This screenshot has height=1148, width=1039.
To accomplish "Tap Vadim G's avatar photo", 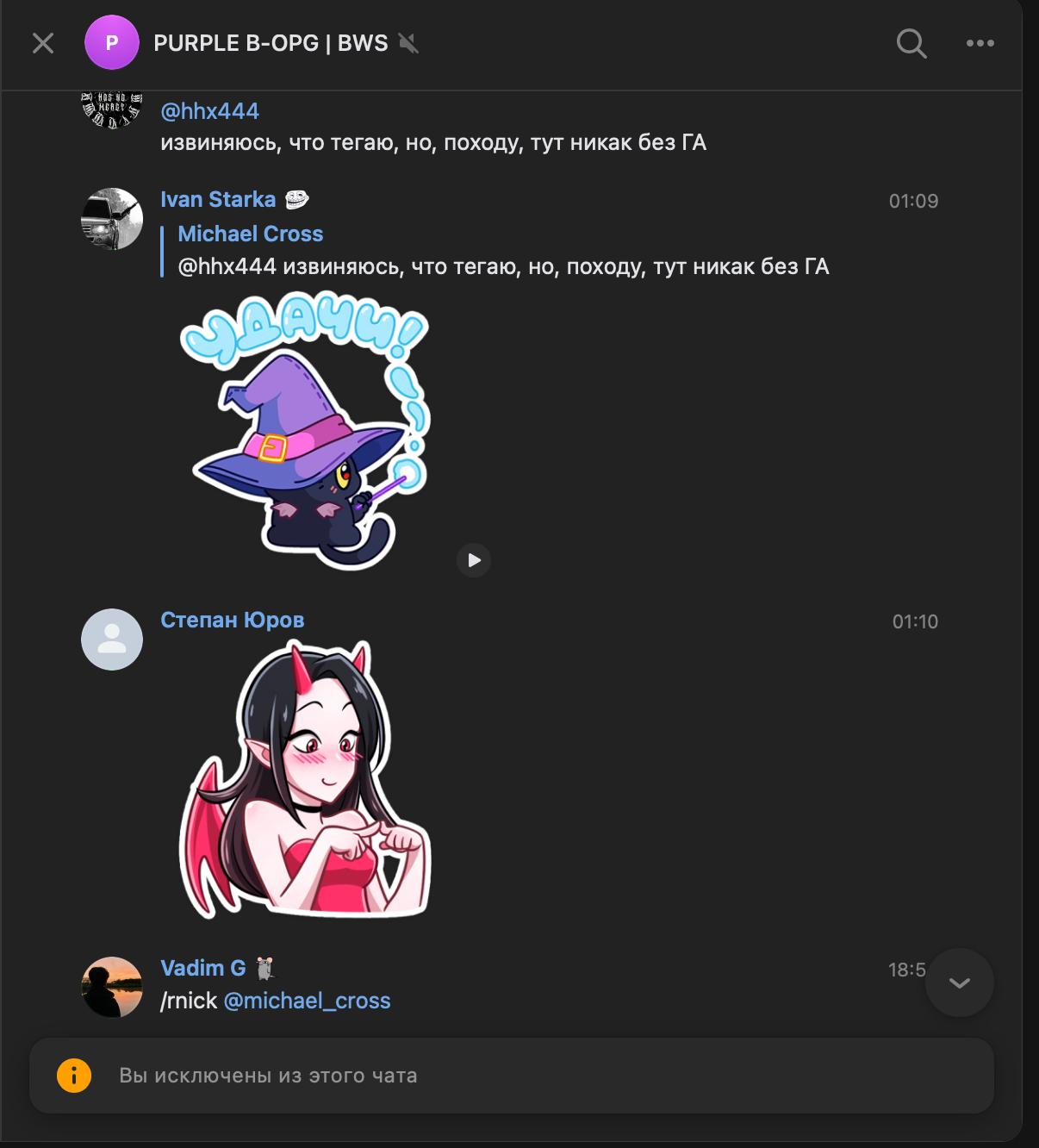I will point(112,987).
